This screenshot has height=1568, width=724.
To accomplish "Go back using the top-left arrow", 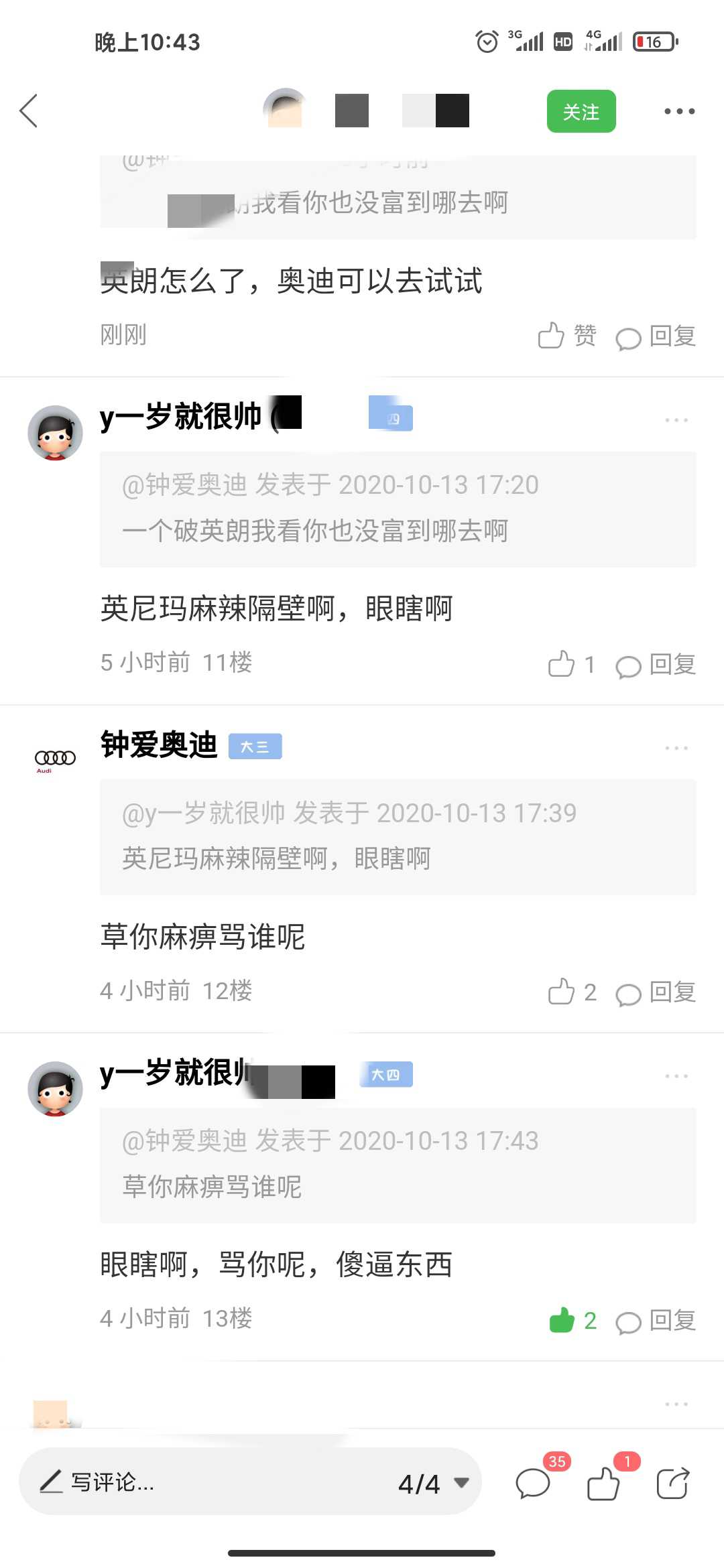I will click(28, 111).
